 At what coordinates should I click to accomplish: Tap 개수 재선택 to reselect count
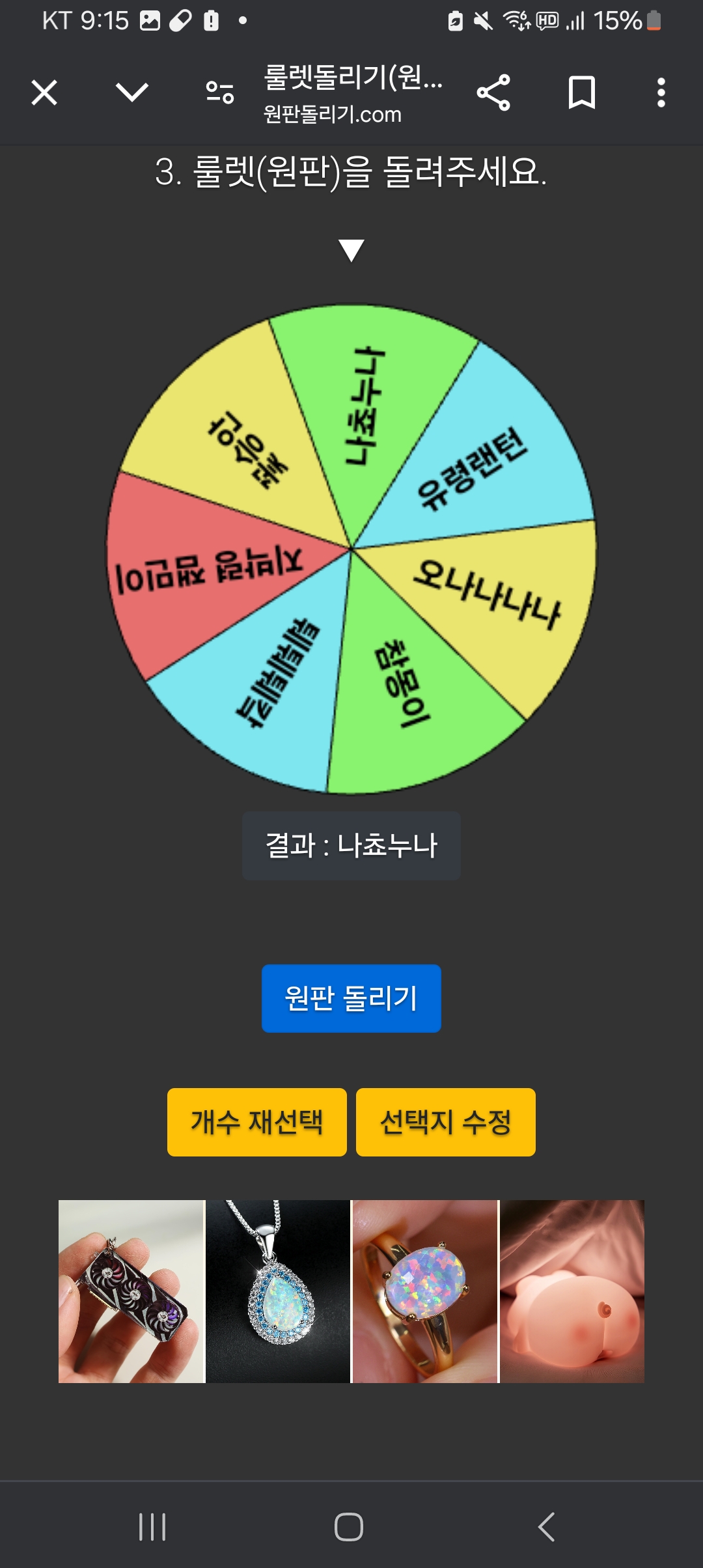click(x=257, y=1122)
